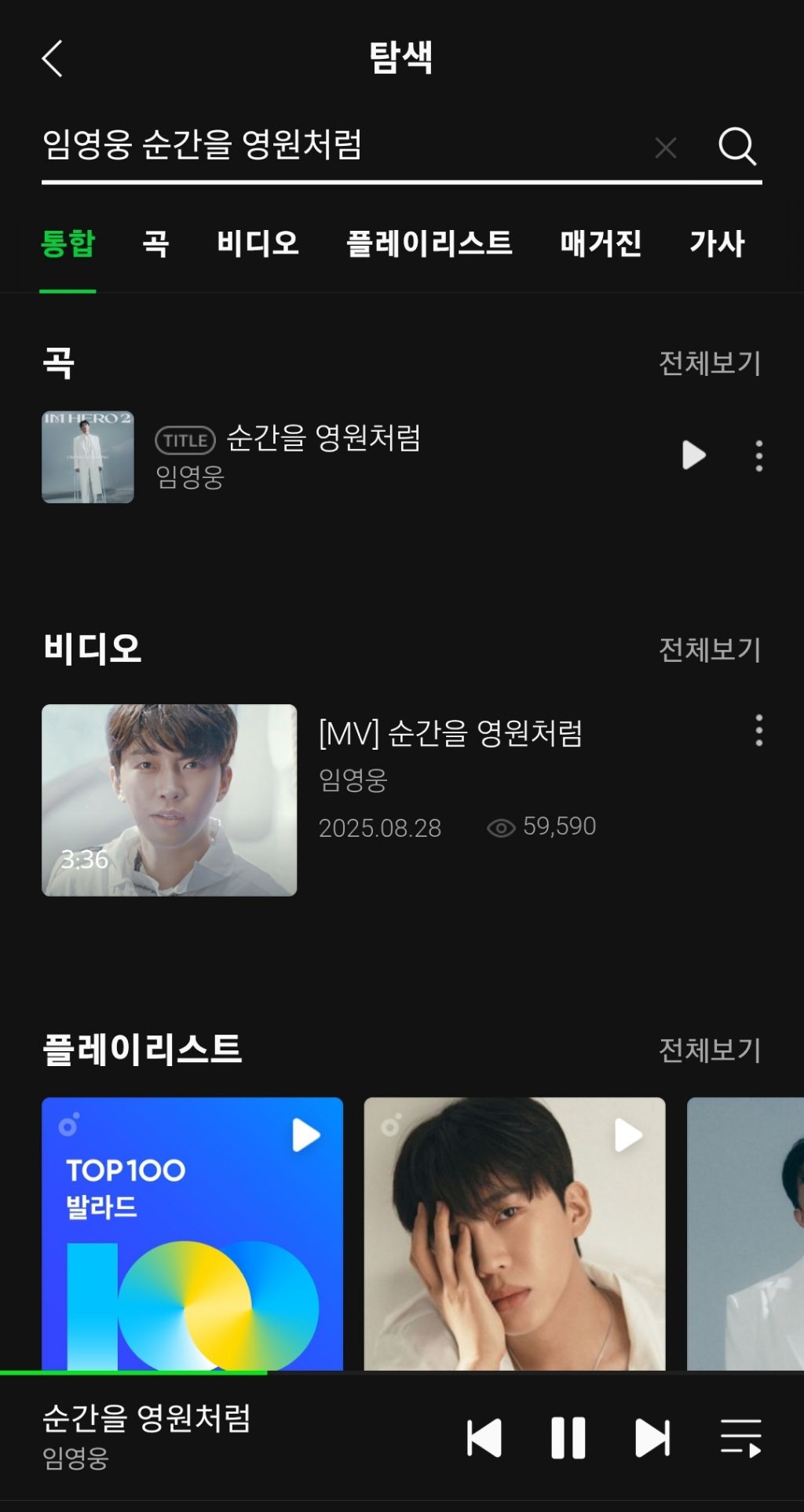
Task: Switch to the 비디오 tab
Action: click(258, 243)
